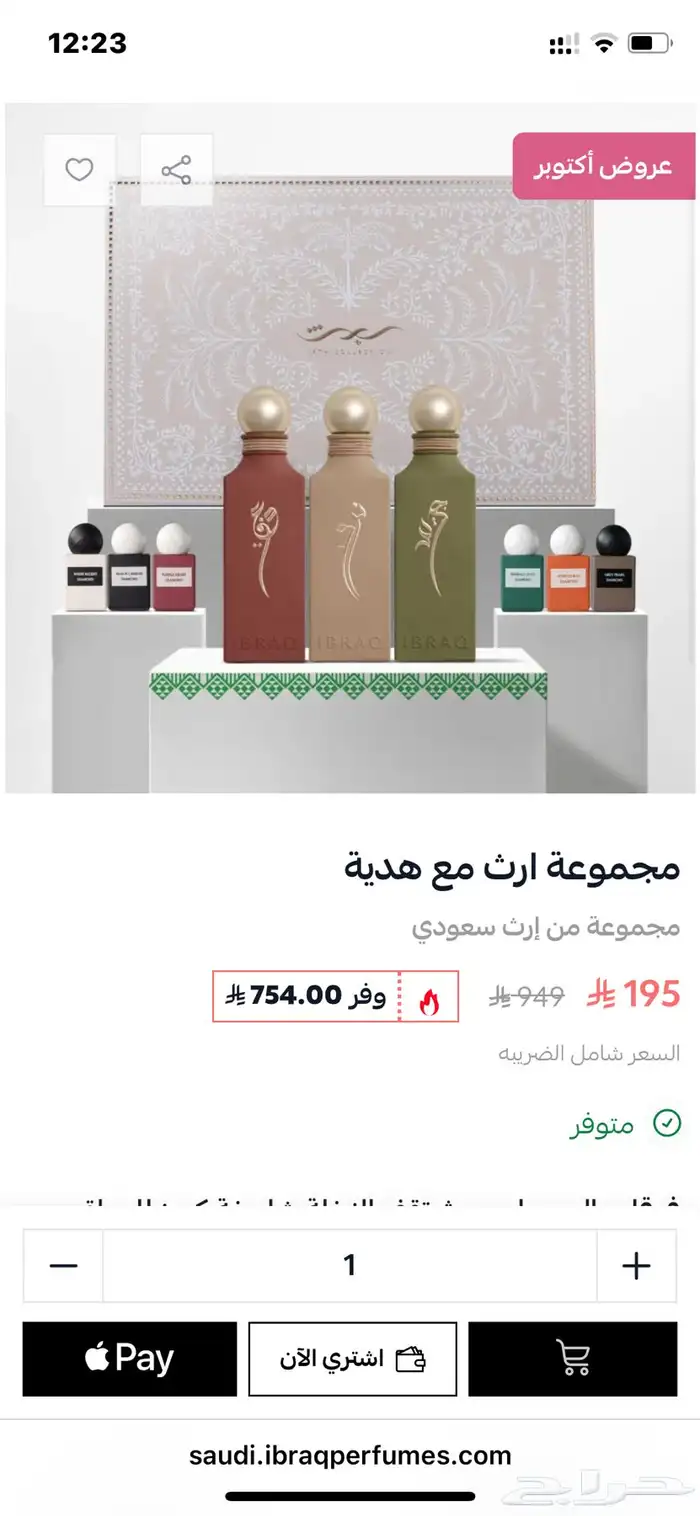This screenshot has height=1516, width=700.
Task: Share this perfume set
Action: pos(176,170)
